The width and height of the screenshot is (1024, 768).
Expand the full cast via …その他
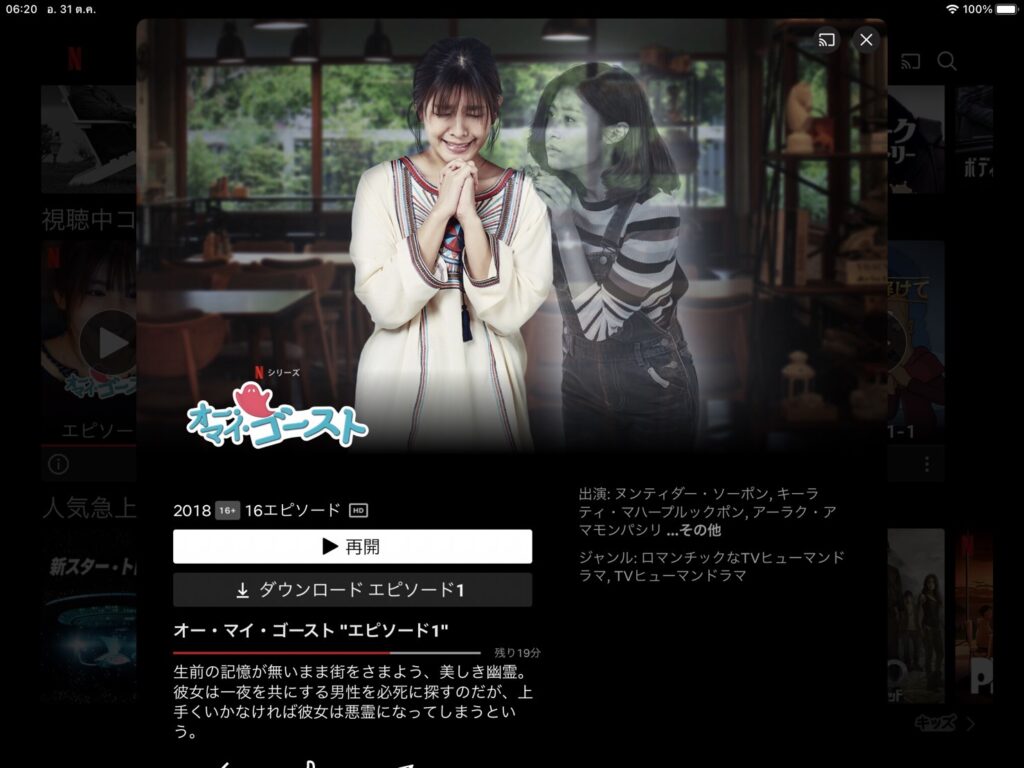coord(693,530)
